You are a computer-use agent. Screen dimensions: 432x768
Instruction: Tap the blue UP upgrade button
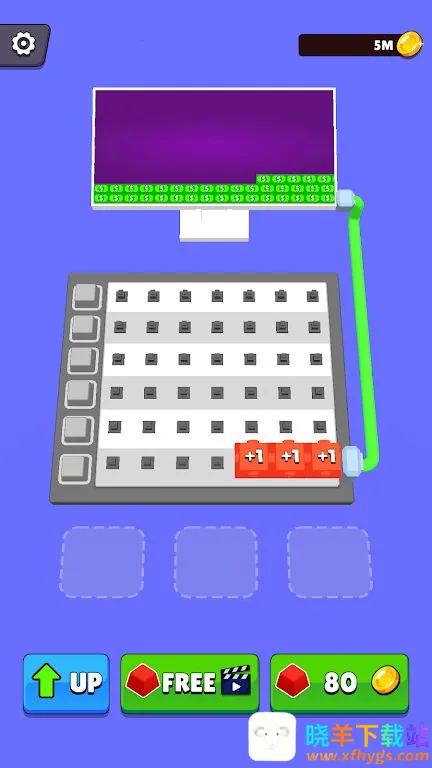coord(67,683)
